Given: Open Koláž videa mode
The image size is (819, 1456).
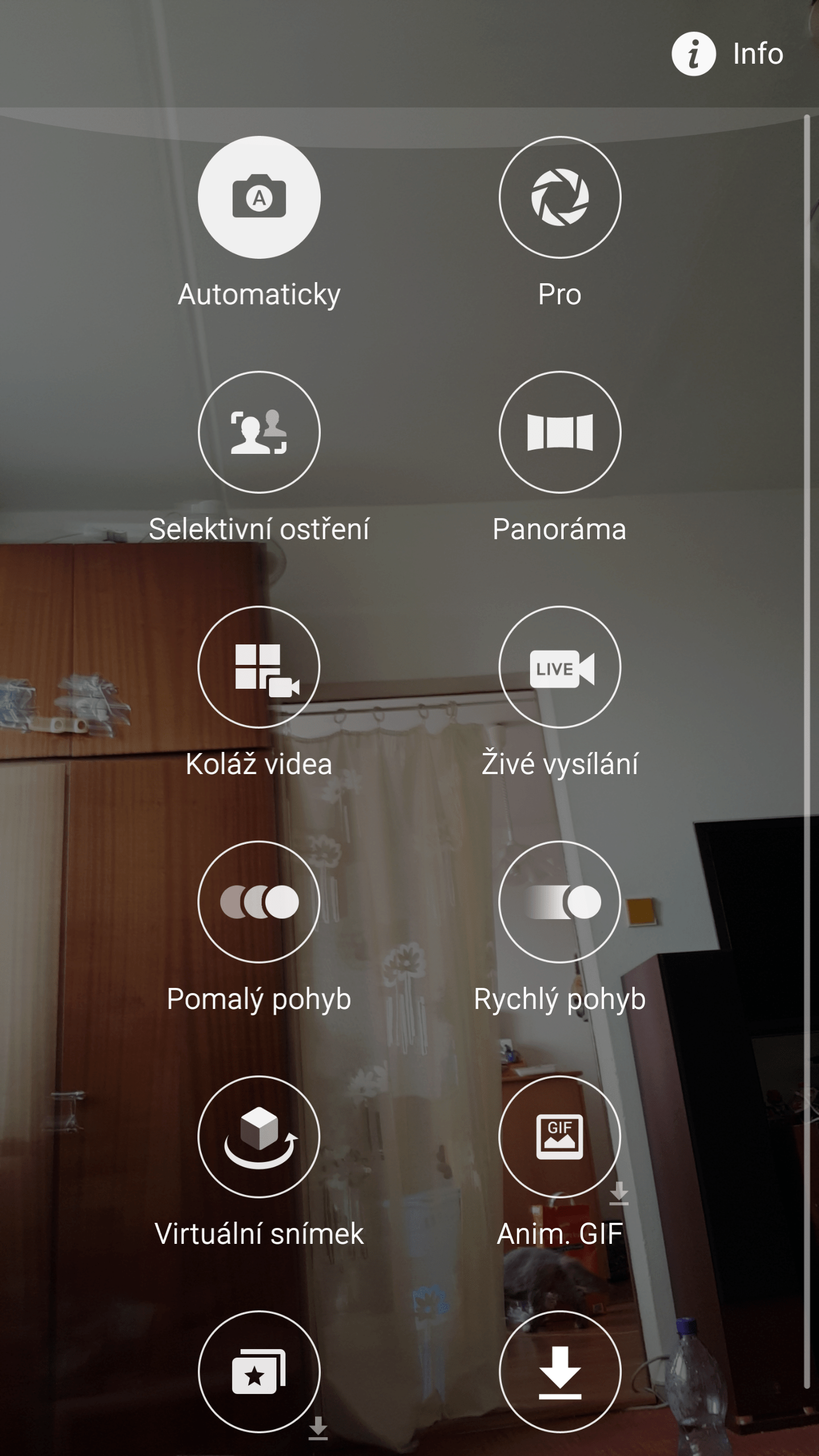Looking at the screenshot, I should (x=259, y=667).
